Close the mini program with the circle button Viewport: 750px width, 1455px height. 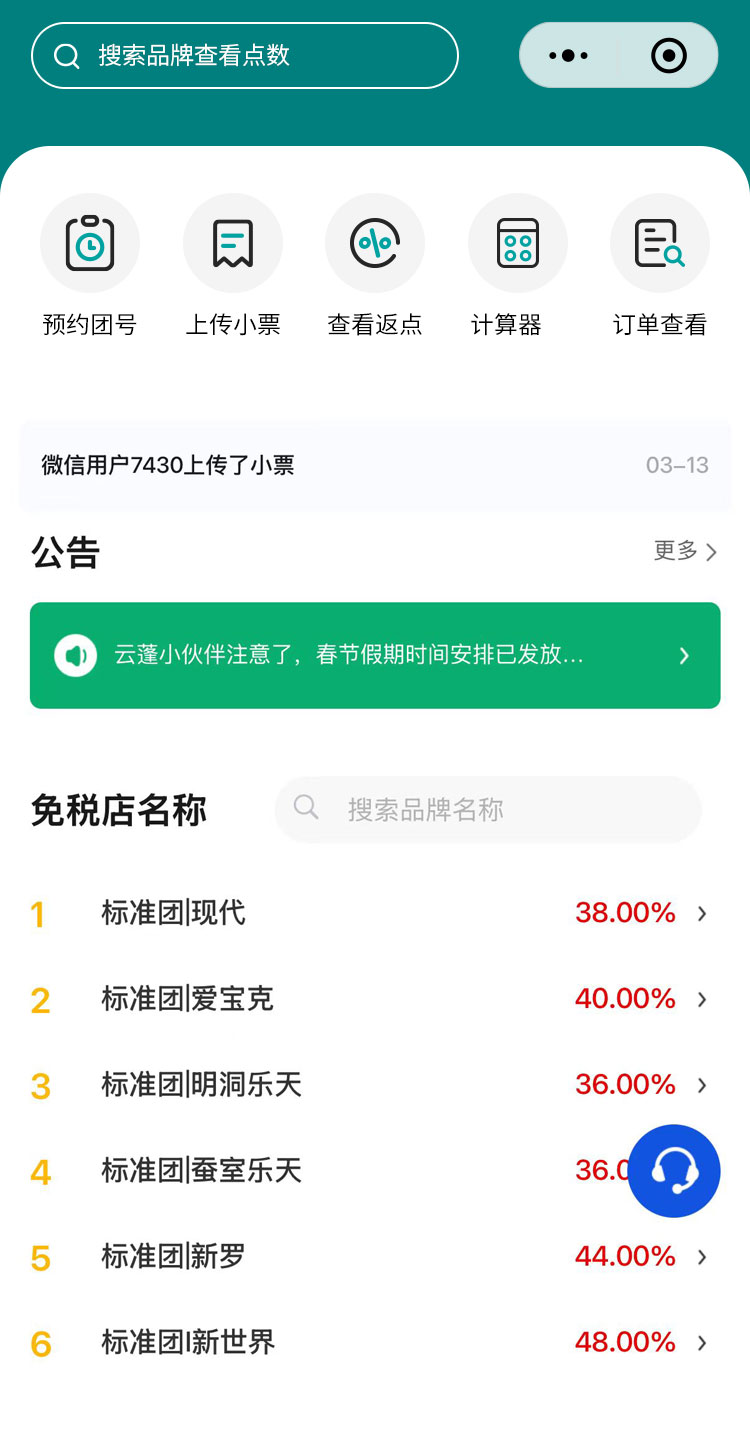(668, 56)
